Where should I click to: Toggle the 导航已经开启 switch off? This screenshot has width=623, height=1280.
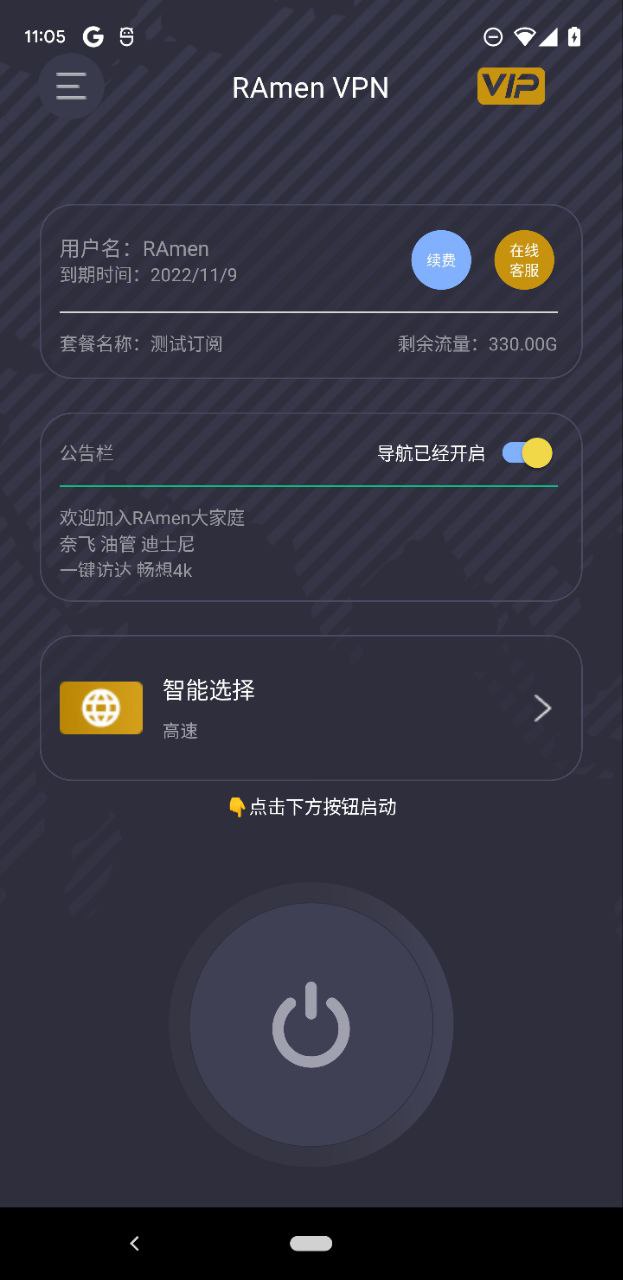[x=527, y=453]
